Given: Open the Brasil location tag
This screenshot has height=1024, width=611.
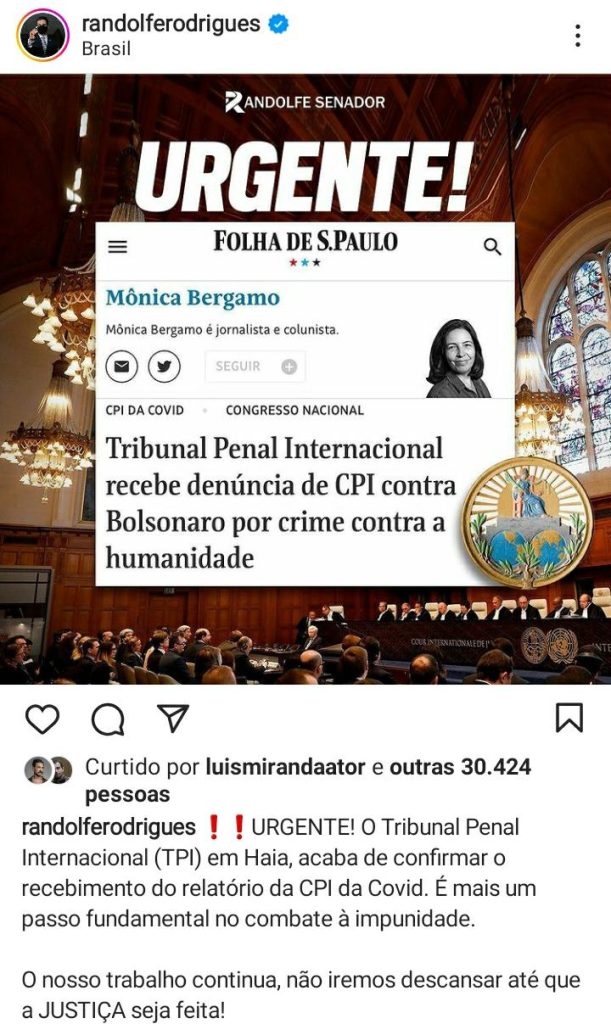Looking at the screenshot, I should 105,48.
